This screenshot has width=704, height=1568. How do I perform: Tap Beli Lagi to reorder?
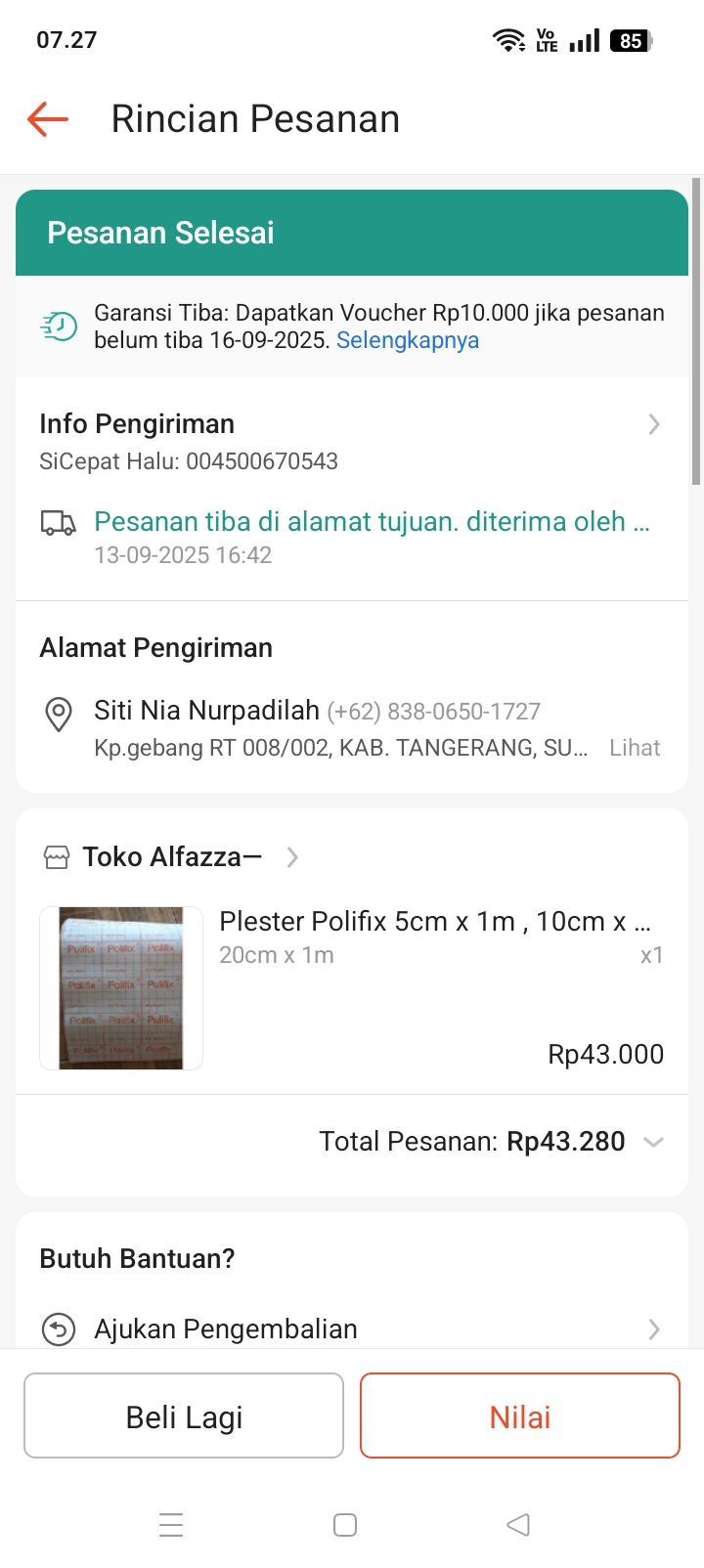(184, 1416)
